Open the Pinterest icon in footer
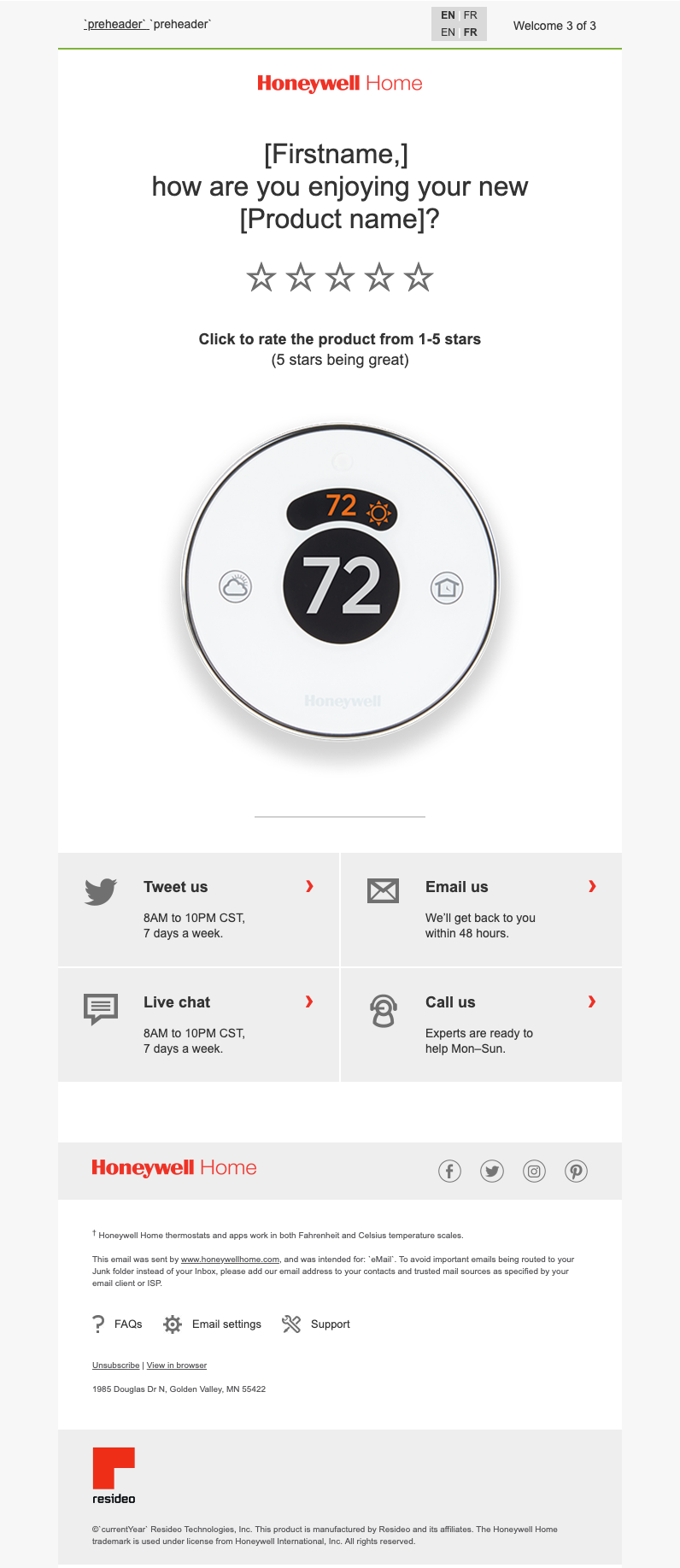The height and width of the screenshot is (1568, 680). click(576, 1171)
